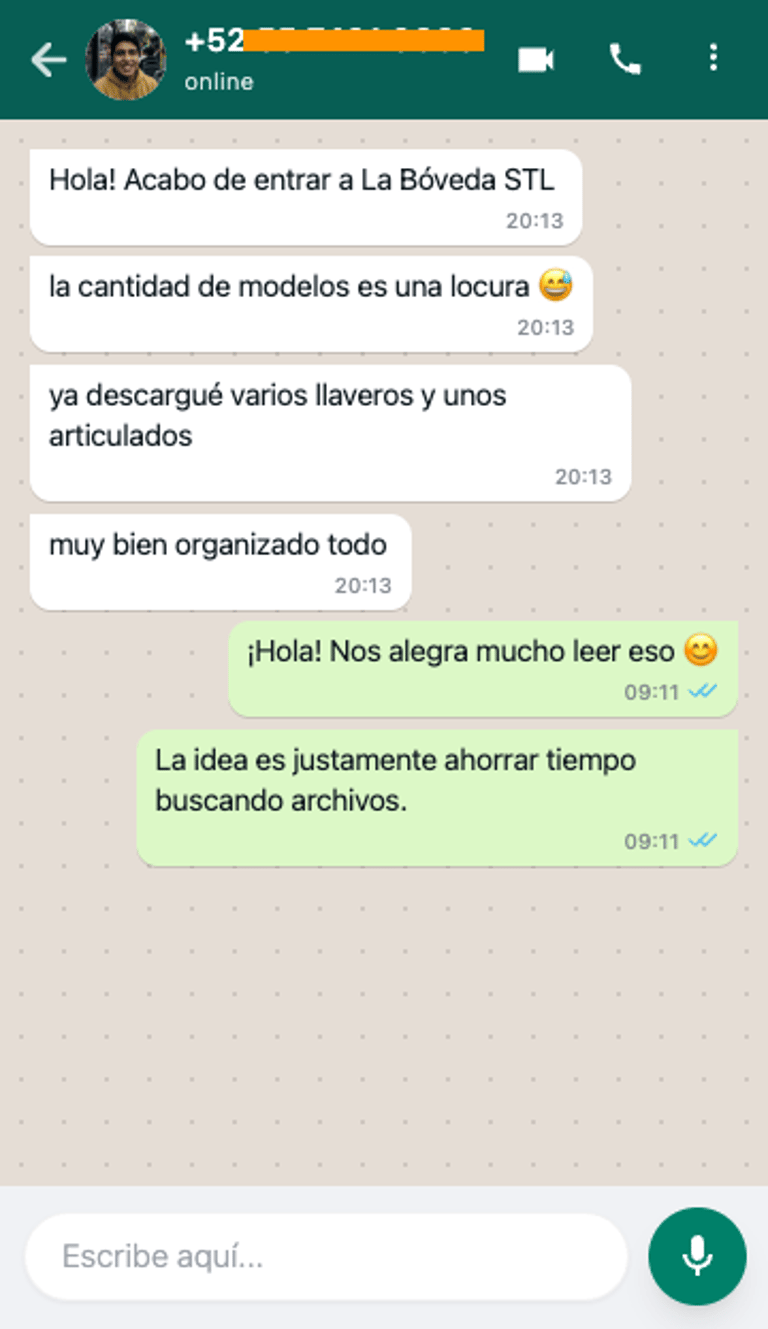Go back to the chat list
Screen dimensions: 768x1329
click(x=47, y=60)
